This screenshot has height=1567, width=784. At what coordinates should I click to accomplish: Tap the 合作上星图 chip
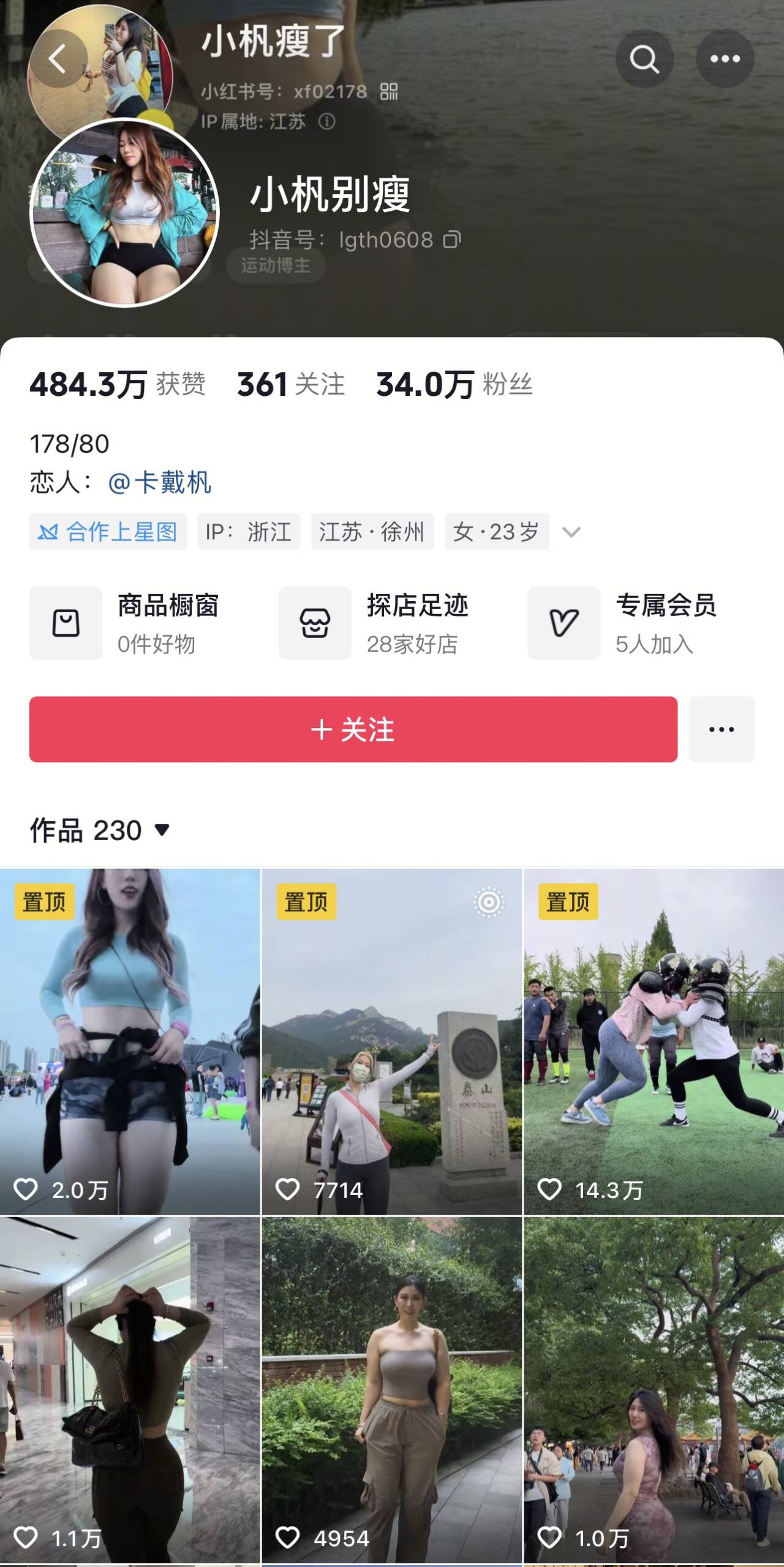coord(108,531)
